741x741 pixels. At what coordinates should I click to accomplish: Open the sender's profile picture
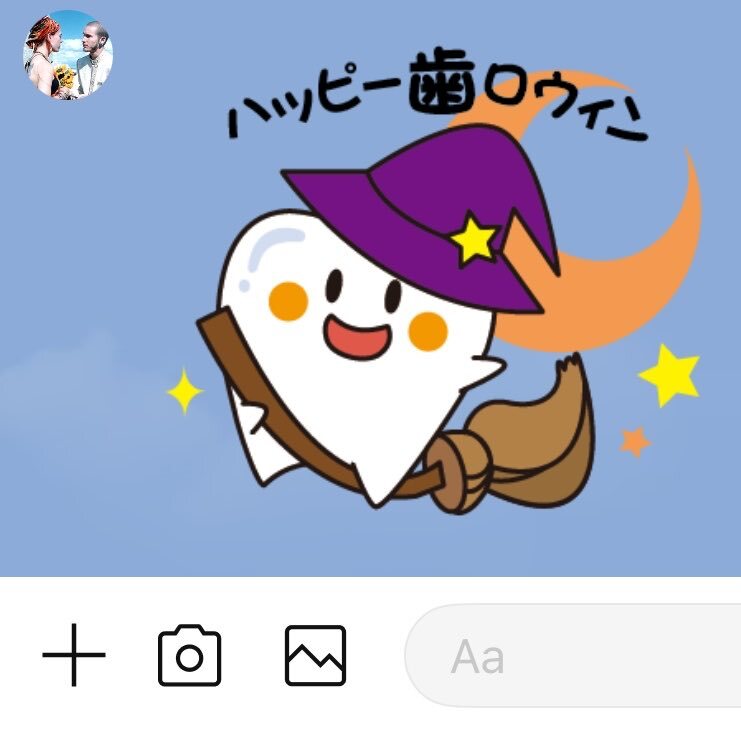click(68, 54)
